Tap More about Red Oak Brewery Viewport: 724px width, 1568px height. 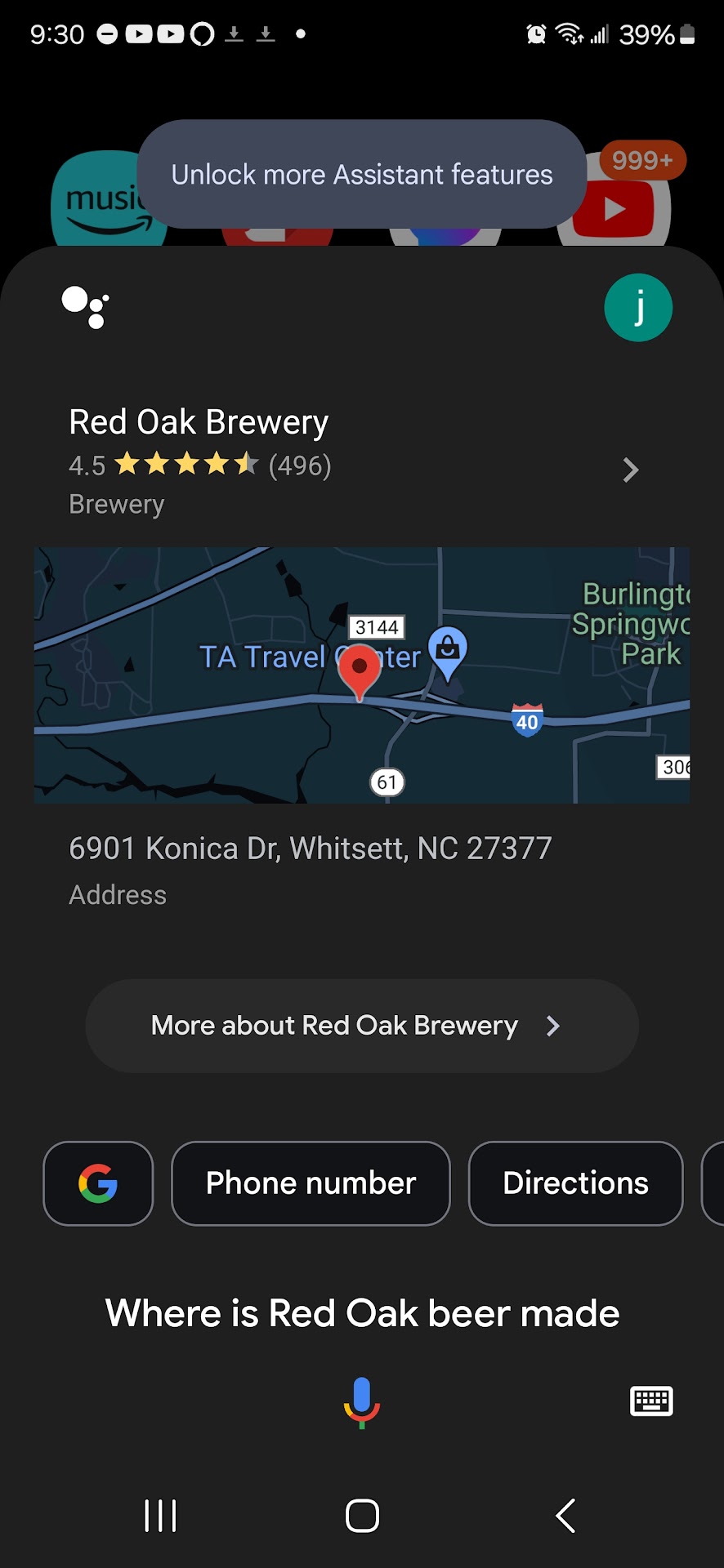pos(362,1026)
